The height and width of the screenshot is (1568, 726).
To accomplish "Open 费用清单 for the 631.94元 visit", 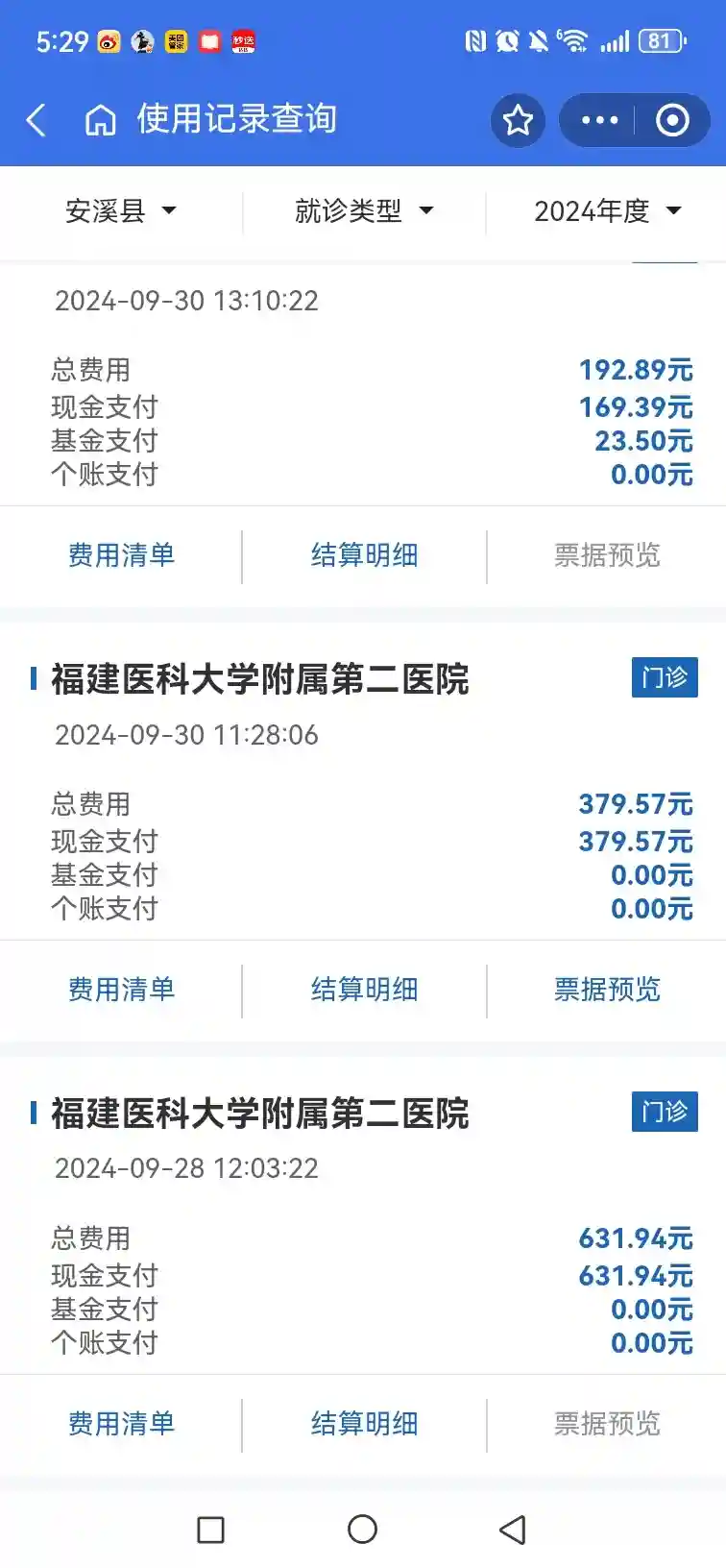I will pos(121,1424).
